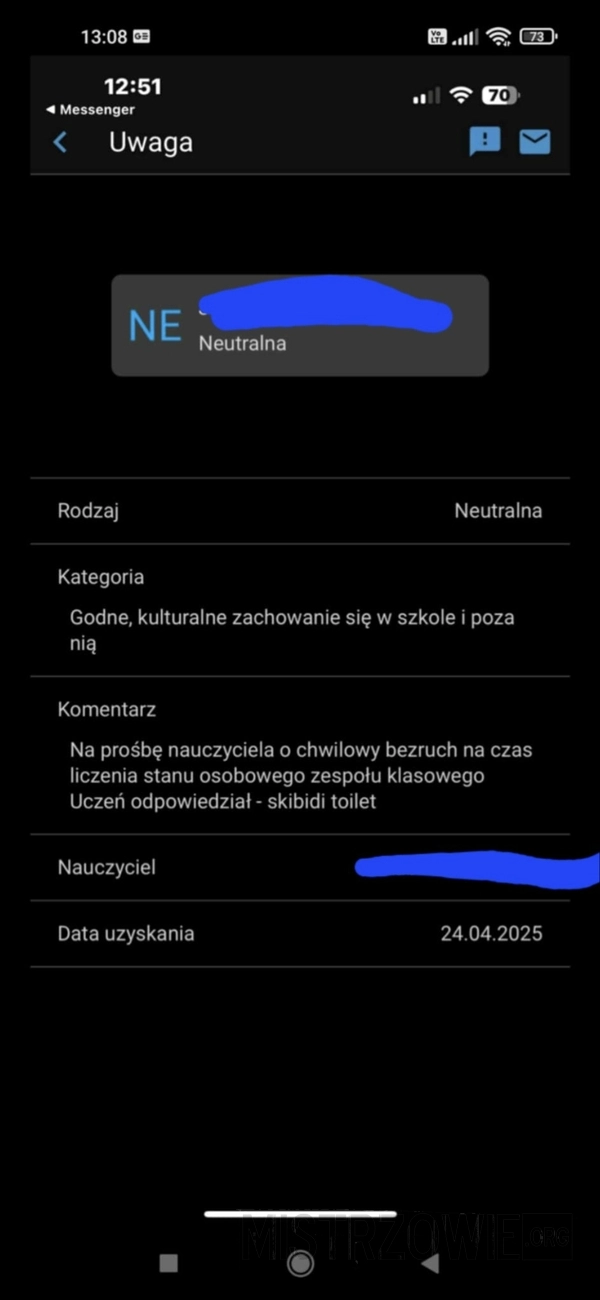
Task: Open recent apps with the square button
Action: click(169, 1263)
